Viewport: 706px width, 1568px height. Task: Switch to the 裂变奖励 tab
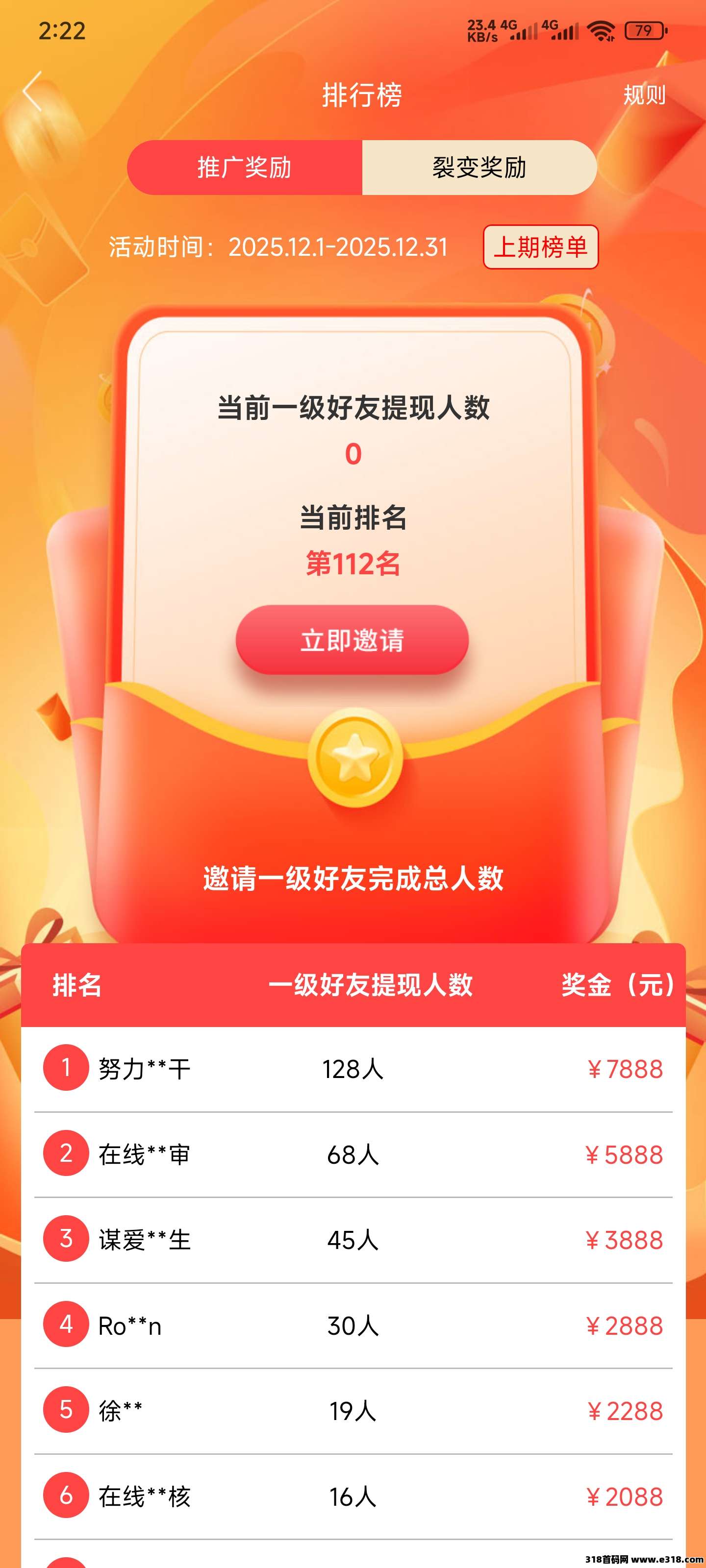(479, 169)
